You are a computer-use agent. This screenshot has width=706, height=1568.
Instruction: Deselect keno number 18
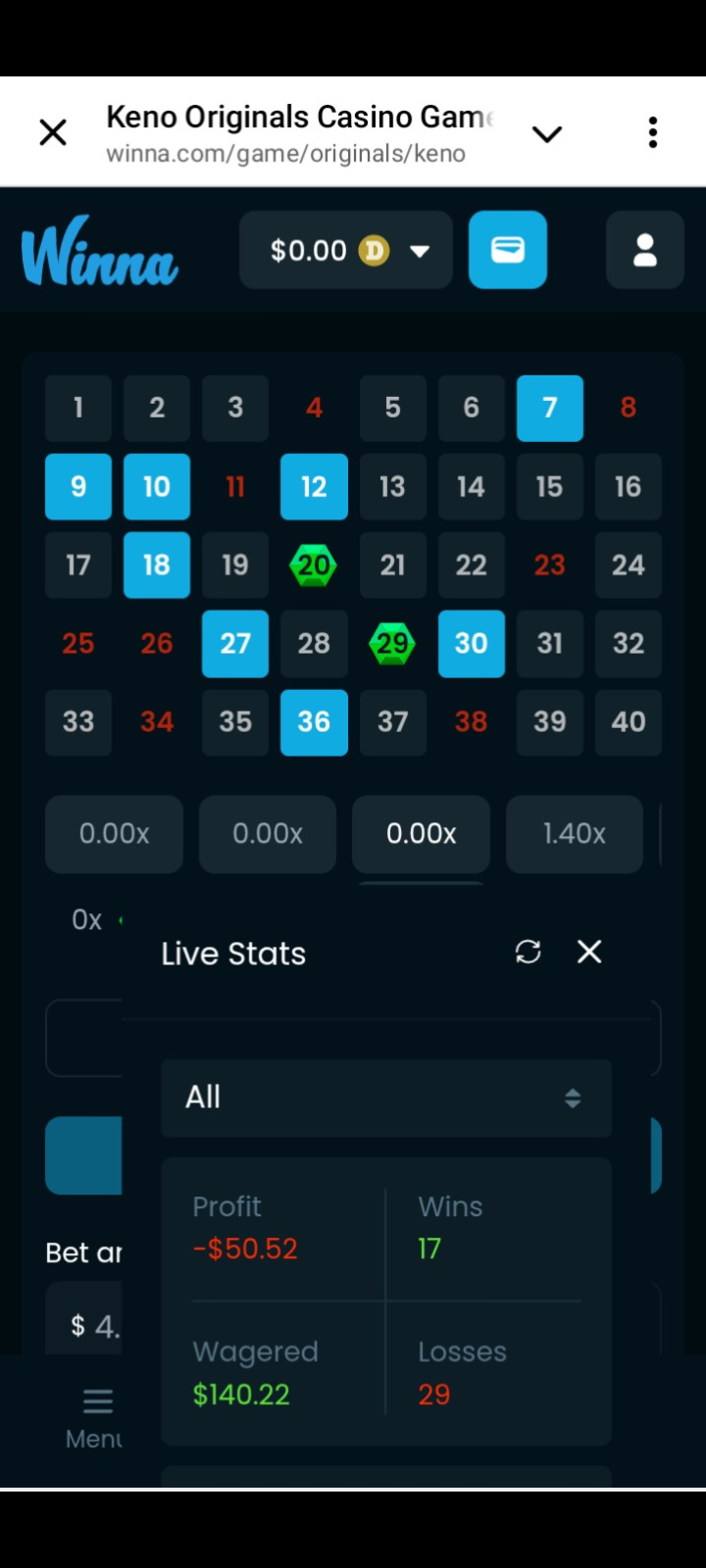(x=157, y=564)
